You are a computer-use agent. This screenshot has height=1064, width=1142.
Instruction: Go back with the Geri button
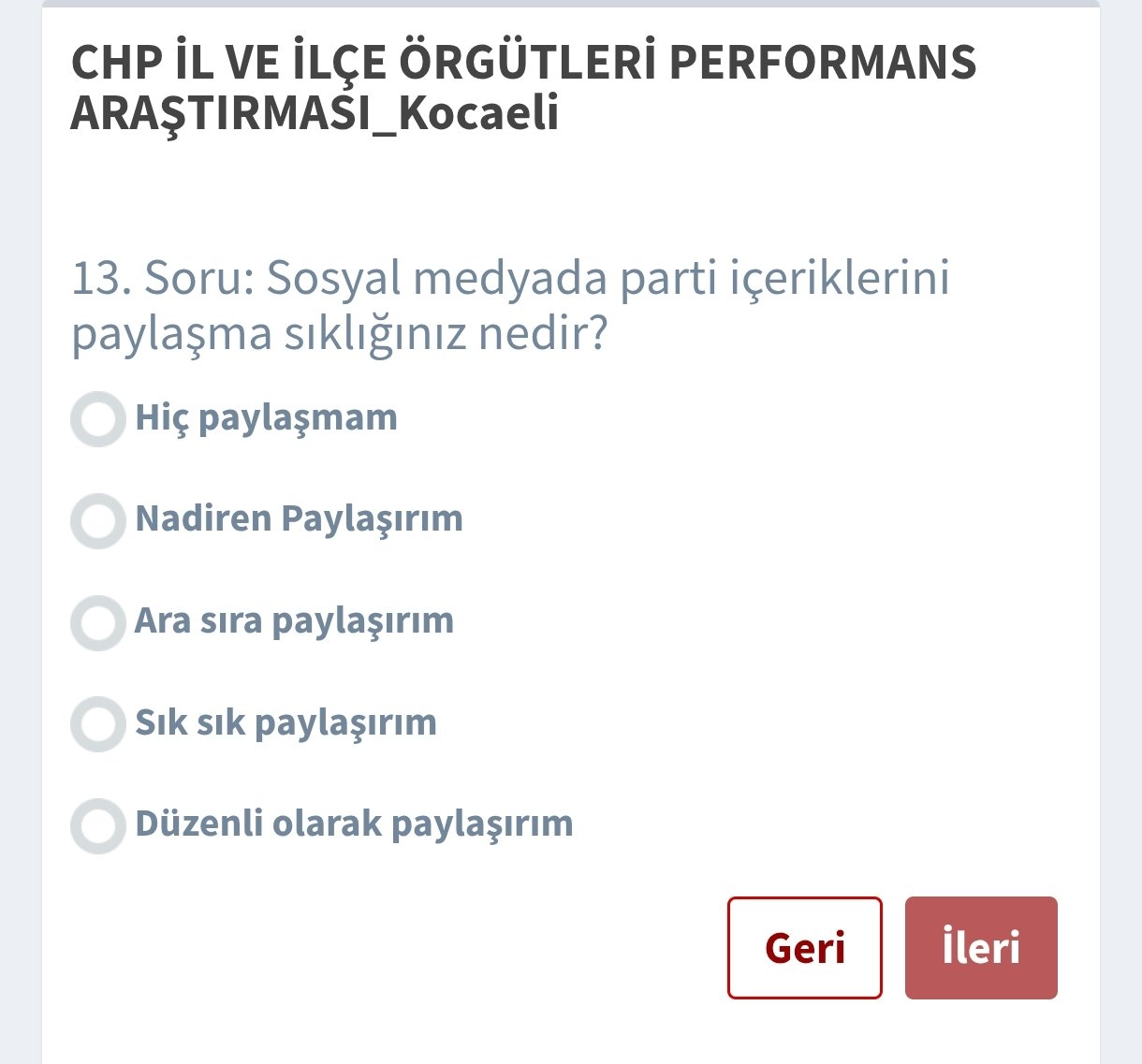pyautogui.click(x=804, y=948)
